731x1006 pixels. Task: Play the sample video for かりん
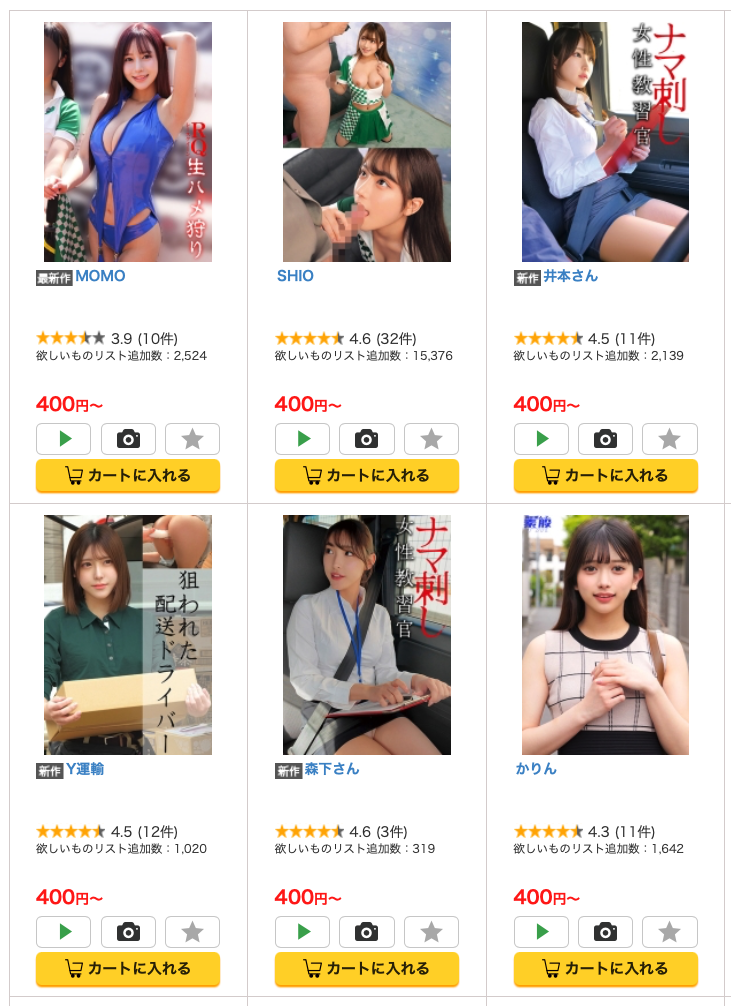point(541,932)
